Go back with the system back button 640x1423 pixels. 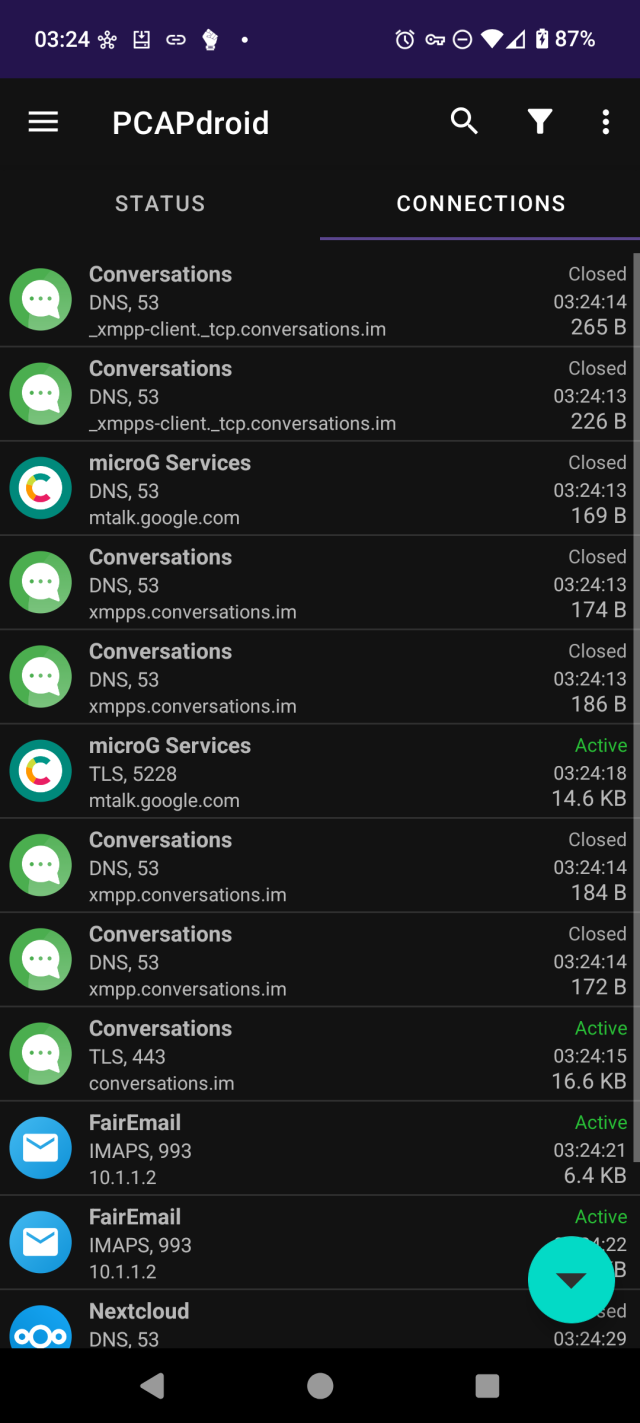coord(153,1385)
